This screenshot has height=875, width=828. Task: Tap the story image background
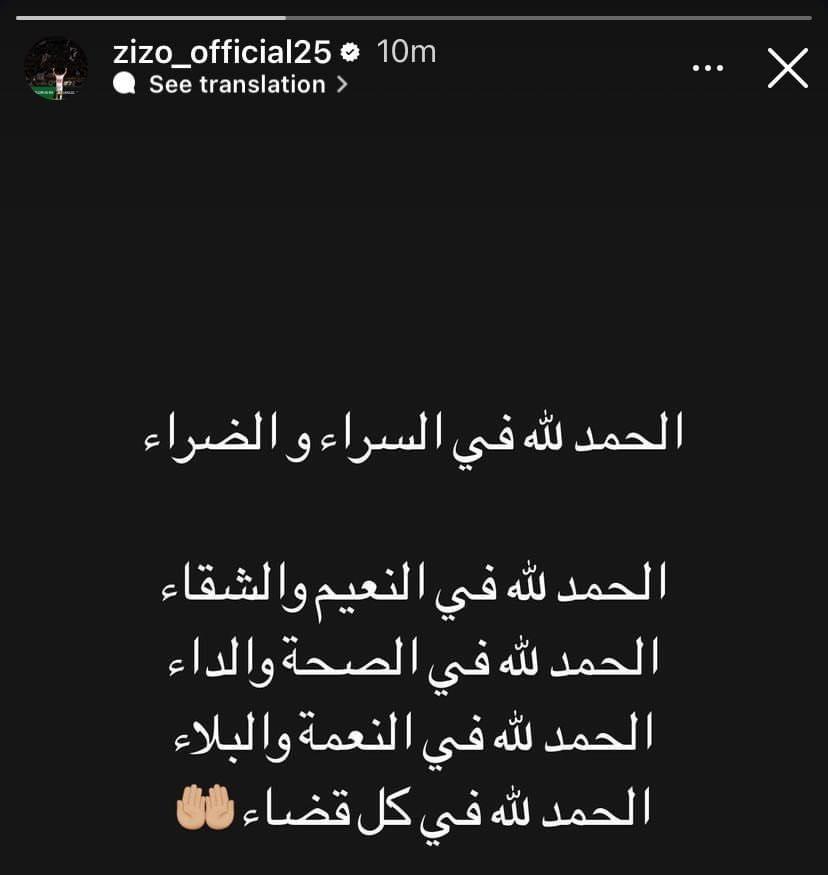pyautogui.click(x=414, y=250)
